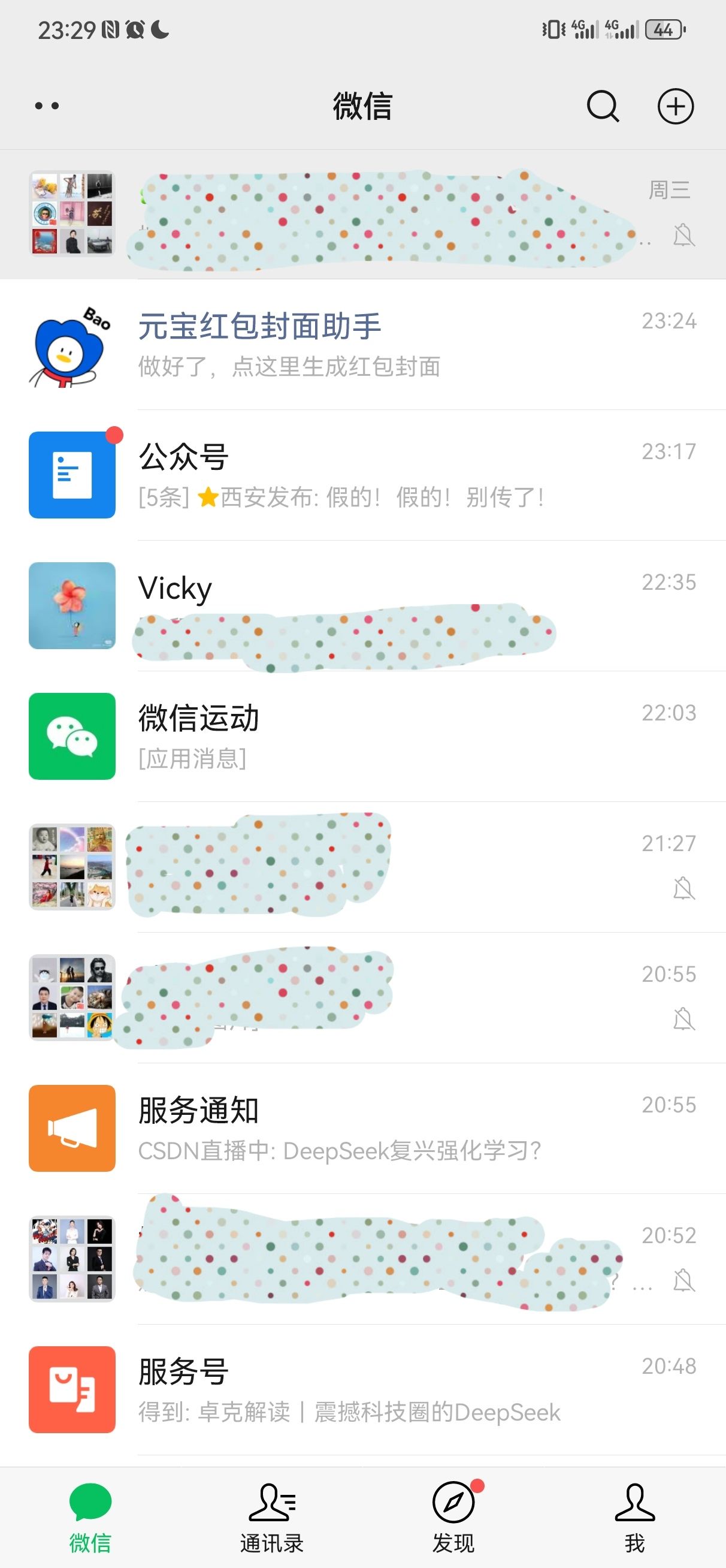Go to the 我 tab
726x1568 pixels.
pyautogui.click(x=635, y=1518)
